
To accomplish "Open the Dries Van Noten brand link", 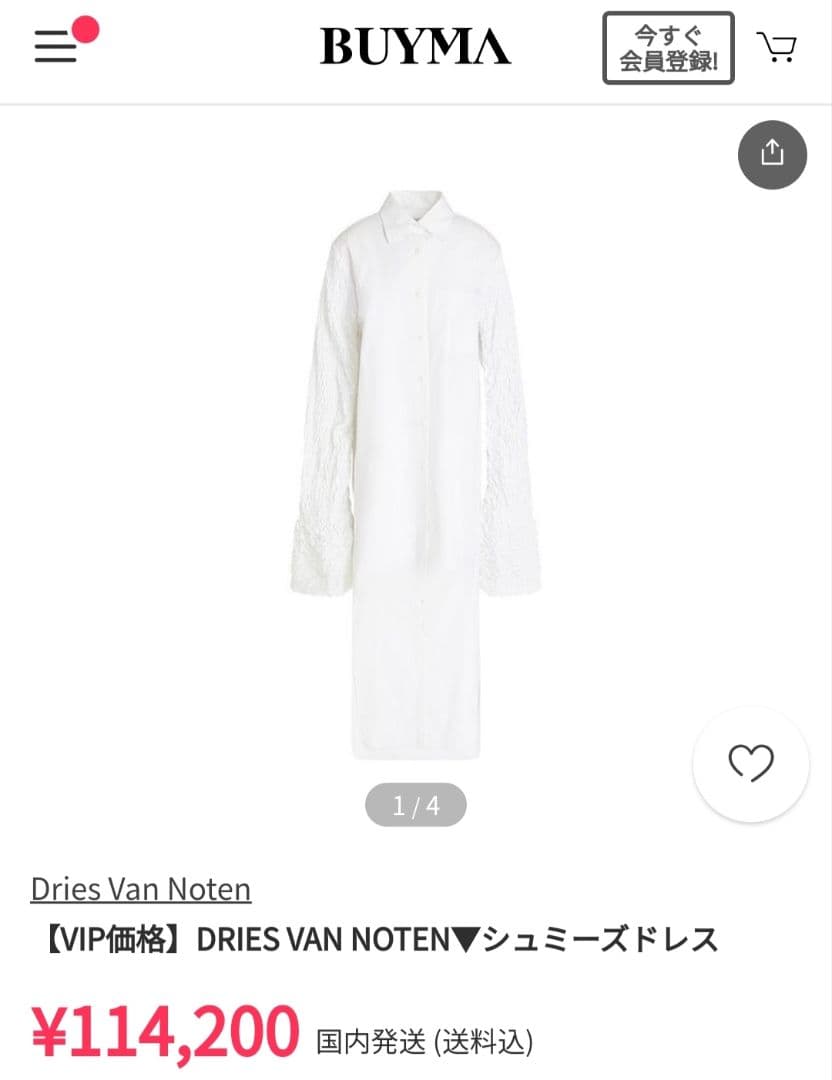I will pyautogui.click(x=141, y=888).
